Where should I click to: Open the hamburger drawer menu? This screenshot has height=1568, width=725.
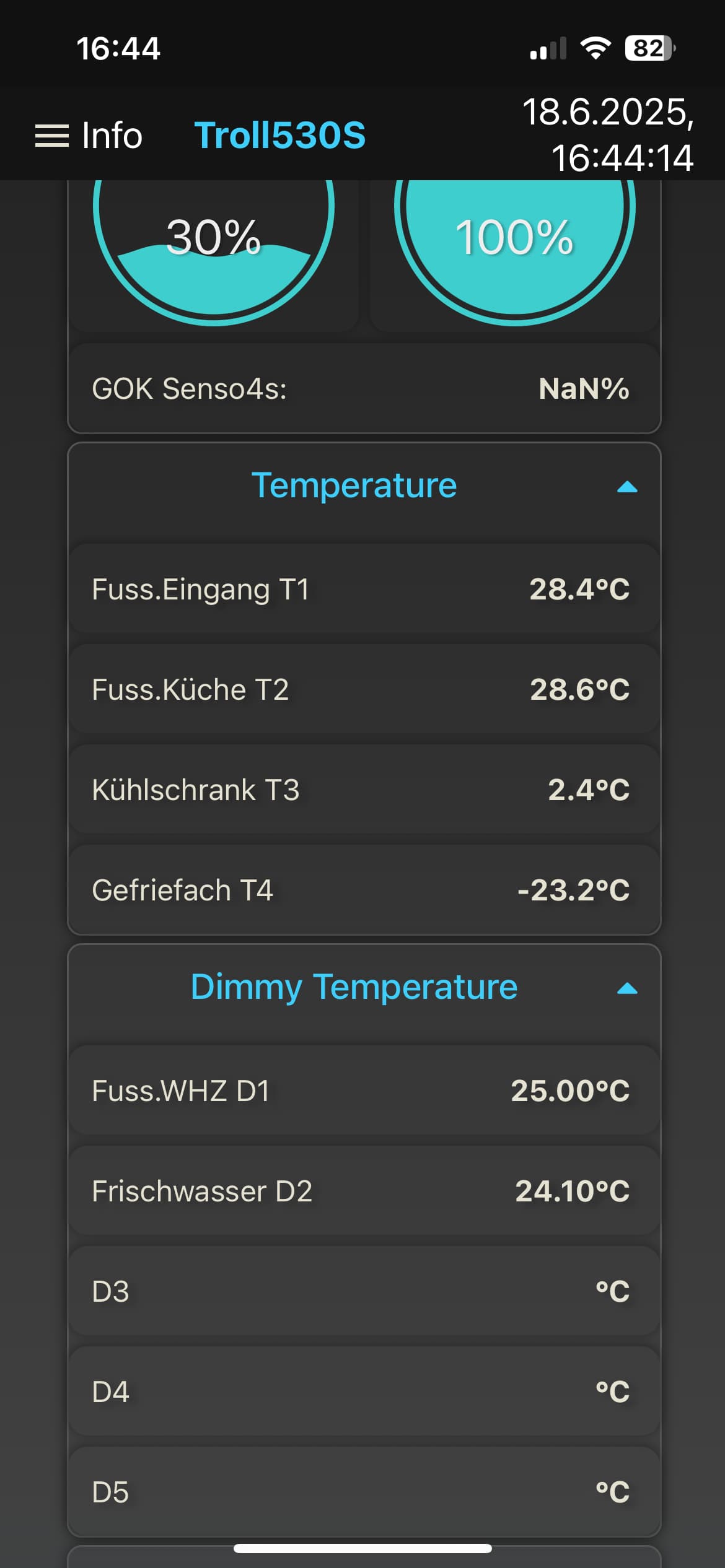tap(52, 136)
